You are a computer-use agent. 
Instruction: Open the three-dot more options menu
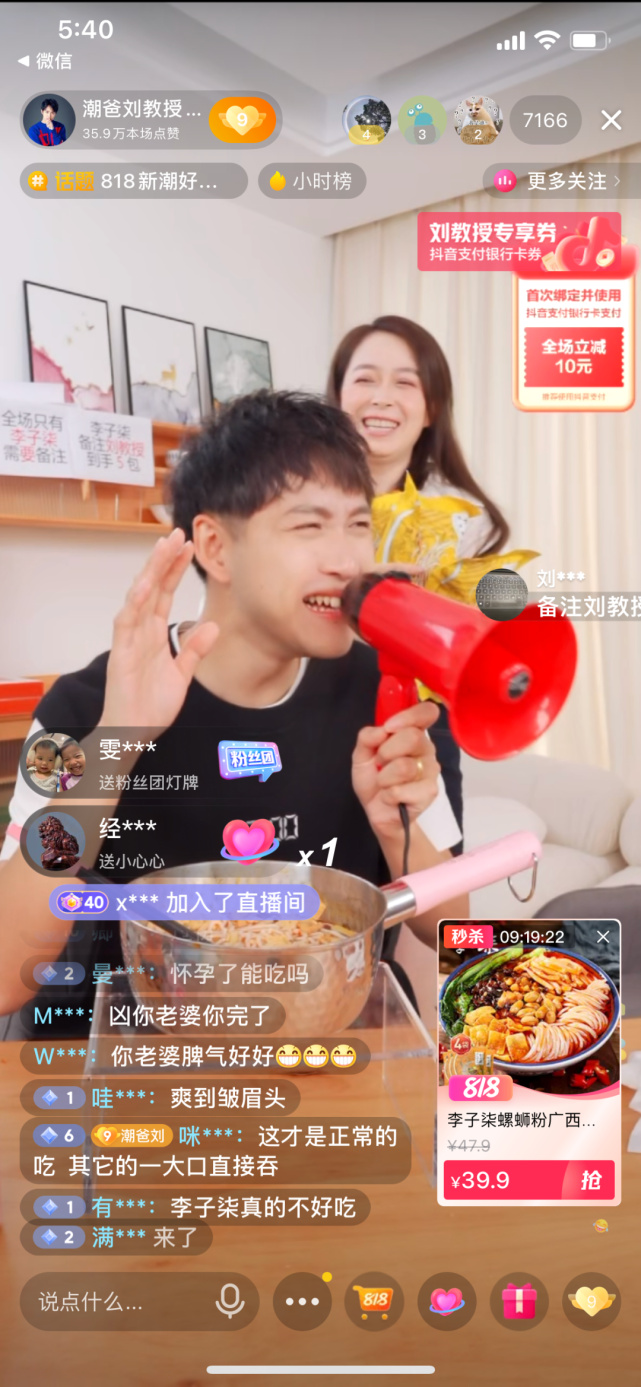coord(302,1301)
